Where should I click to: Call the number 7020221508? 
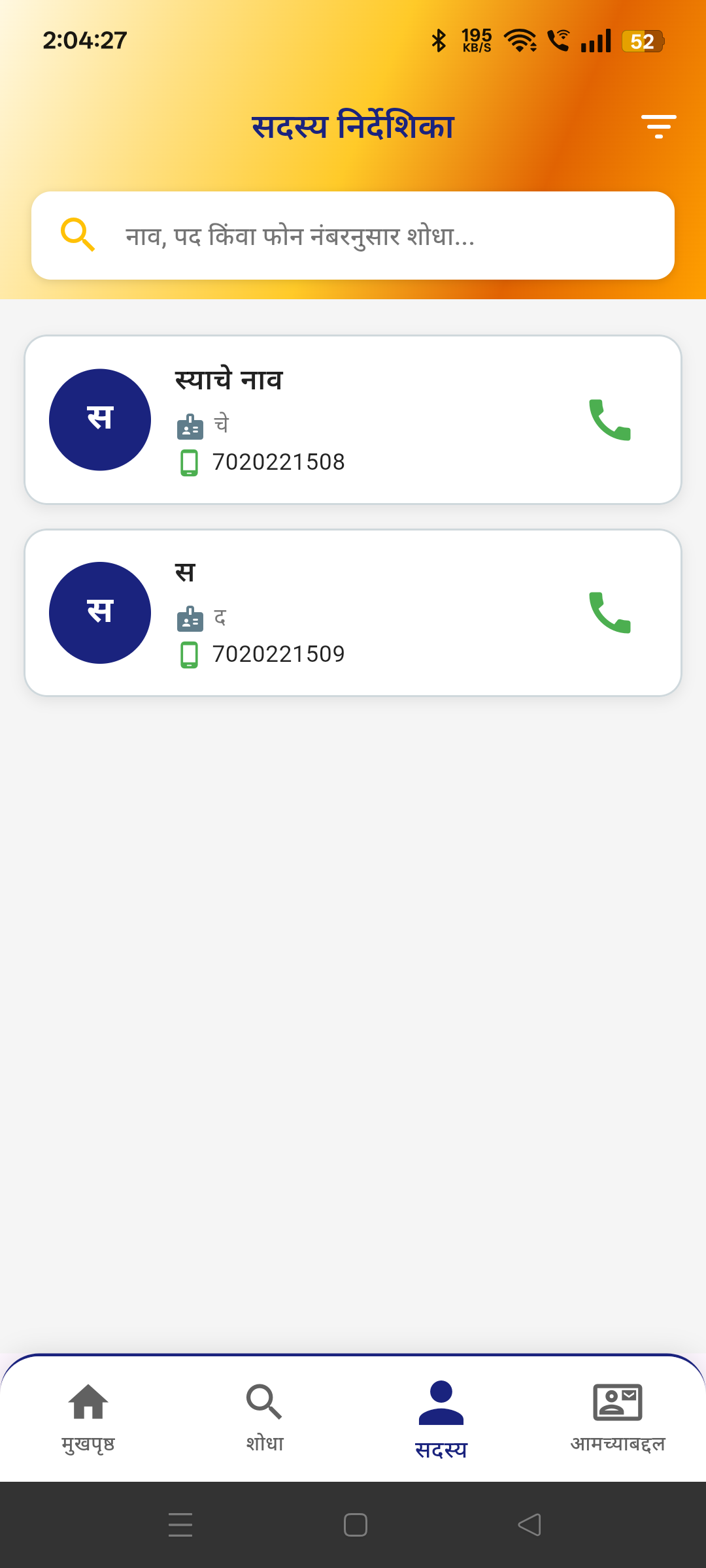pos(610,420)
